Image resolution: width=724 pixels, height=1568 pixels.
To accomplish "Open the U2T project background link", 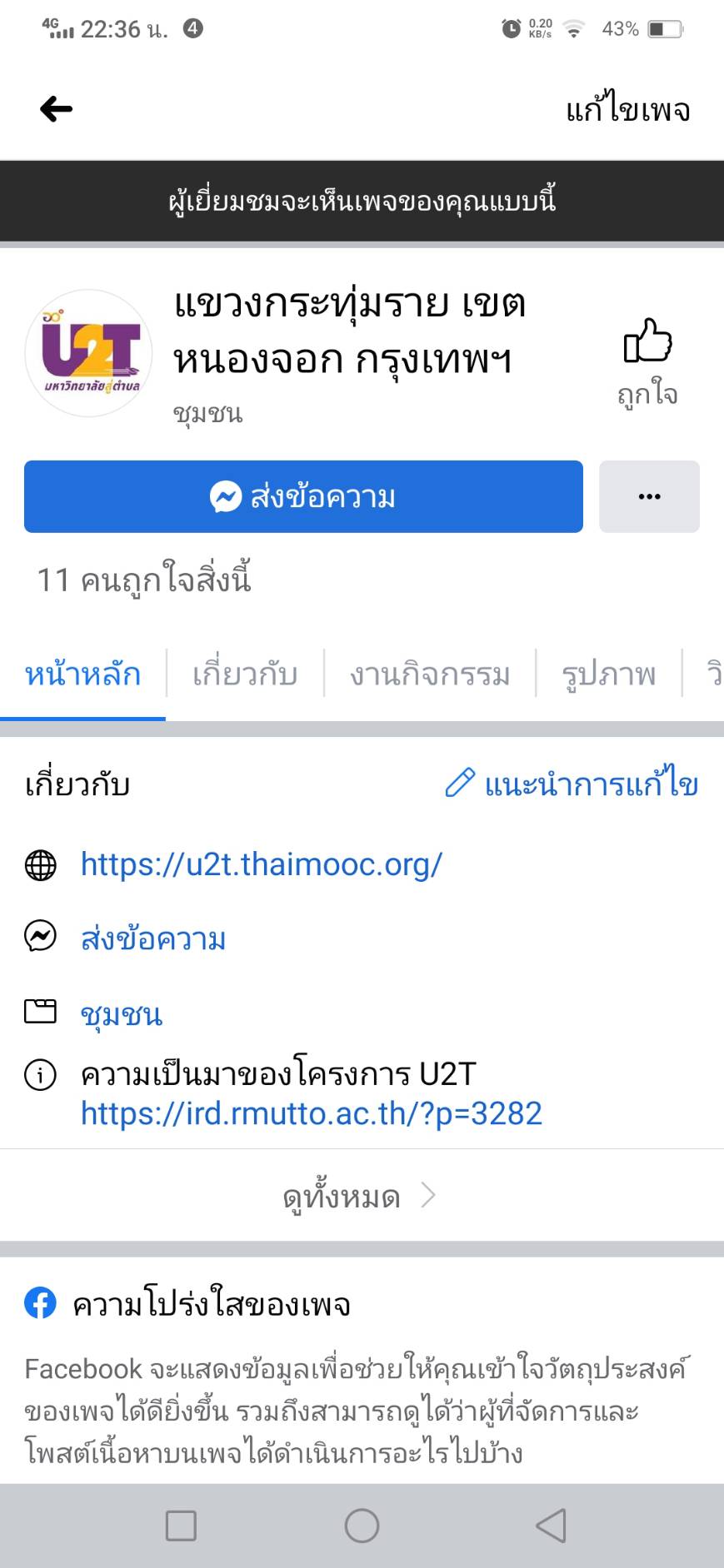I will tap(309, 1113).
